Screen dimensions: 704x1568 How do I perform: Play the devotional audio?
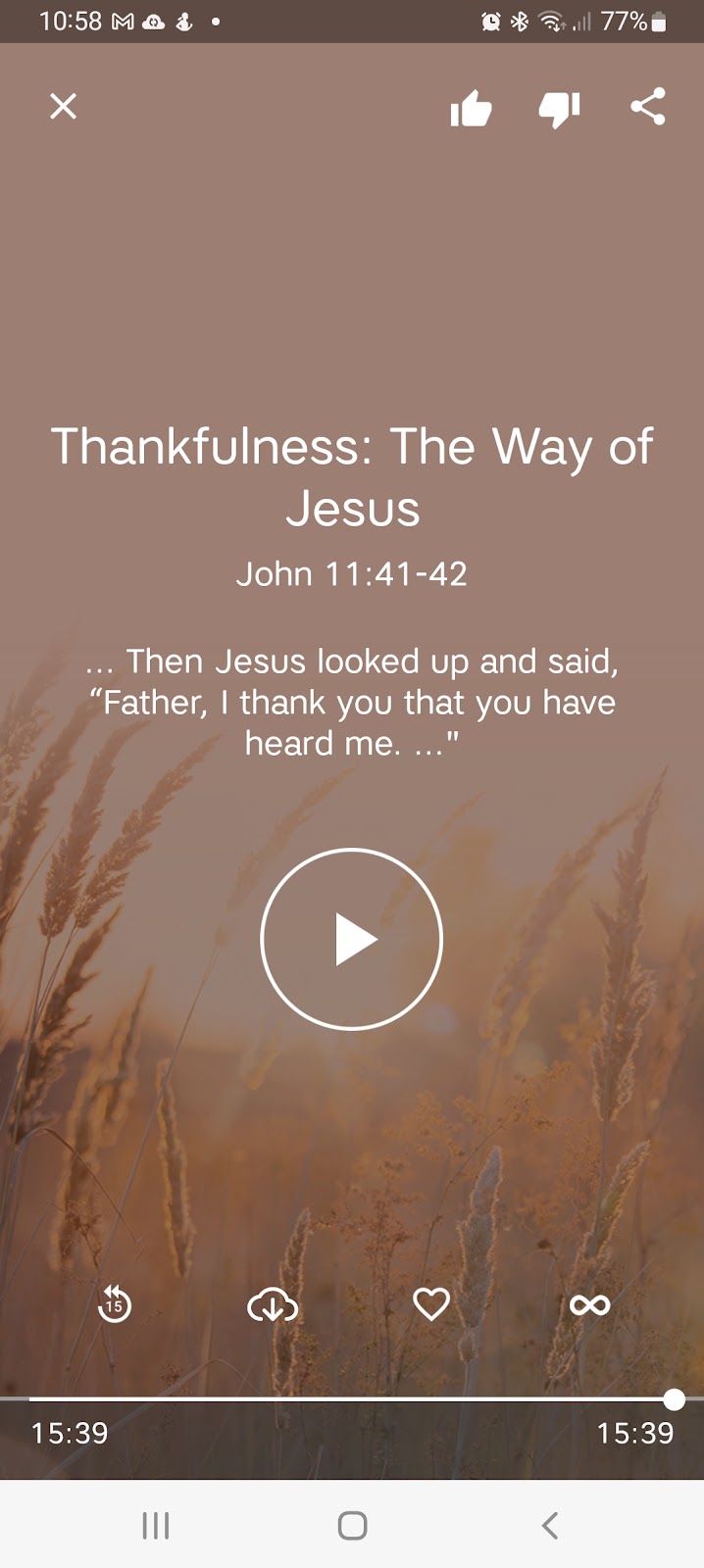pyautogui.click(x=352, y=939)
